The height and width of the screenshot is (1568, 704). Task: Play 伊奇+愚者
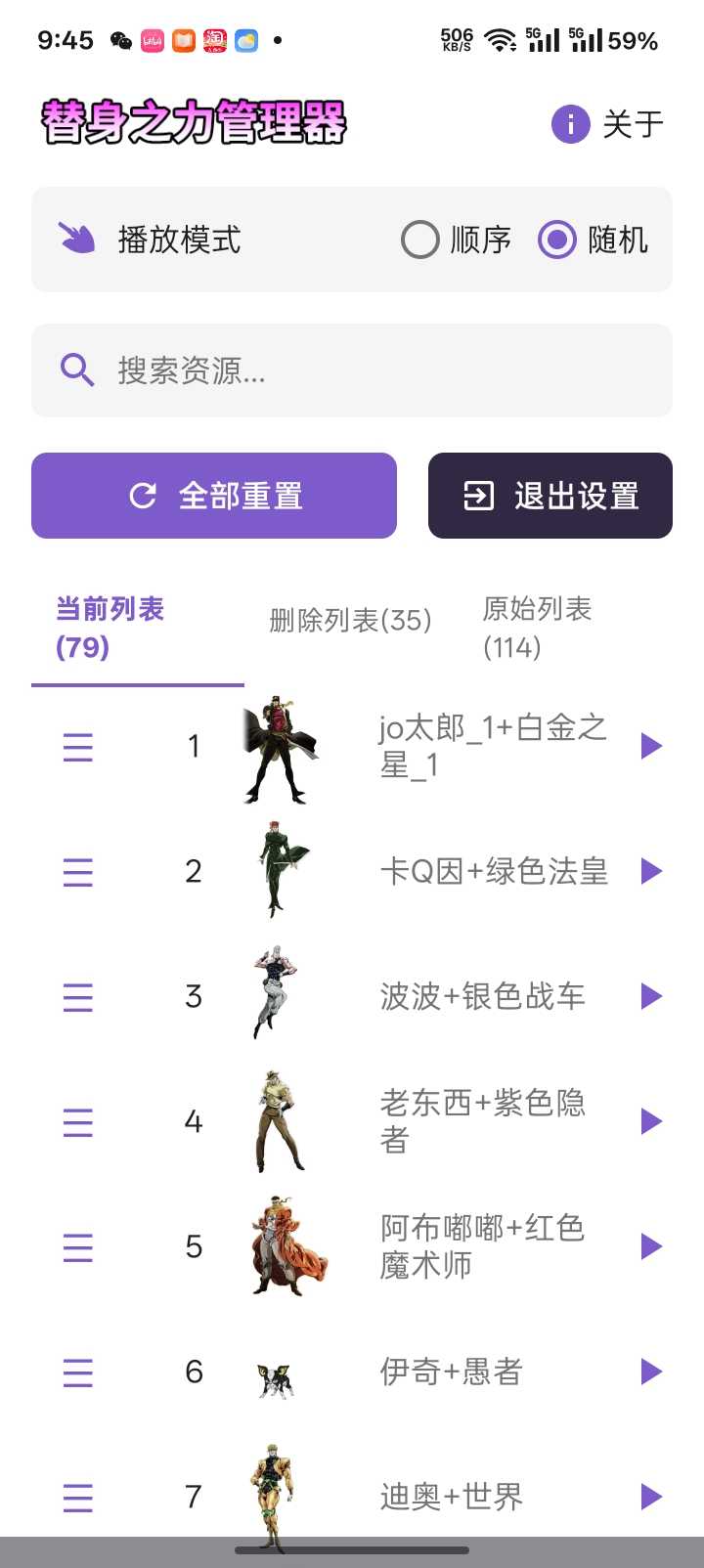651,1372
